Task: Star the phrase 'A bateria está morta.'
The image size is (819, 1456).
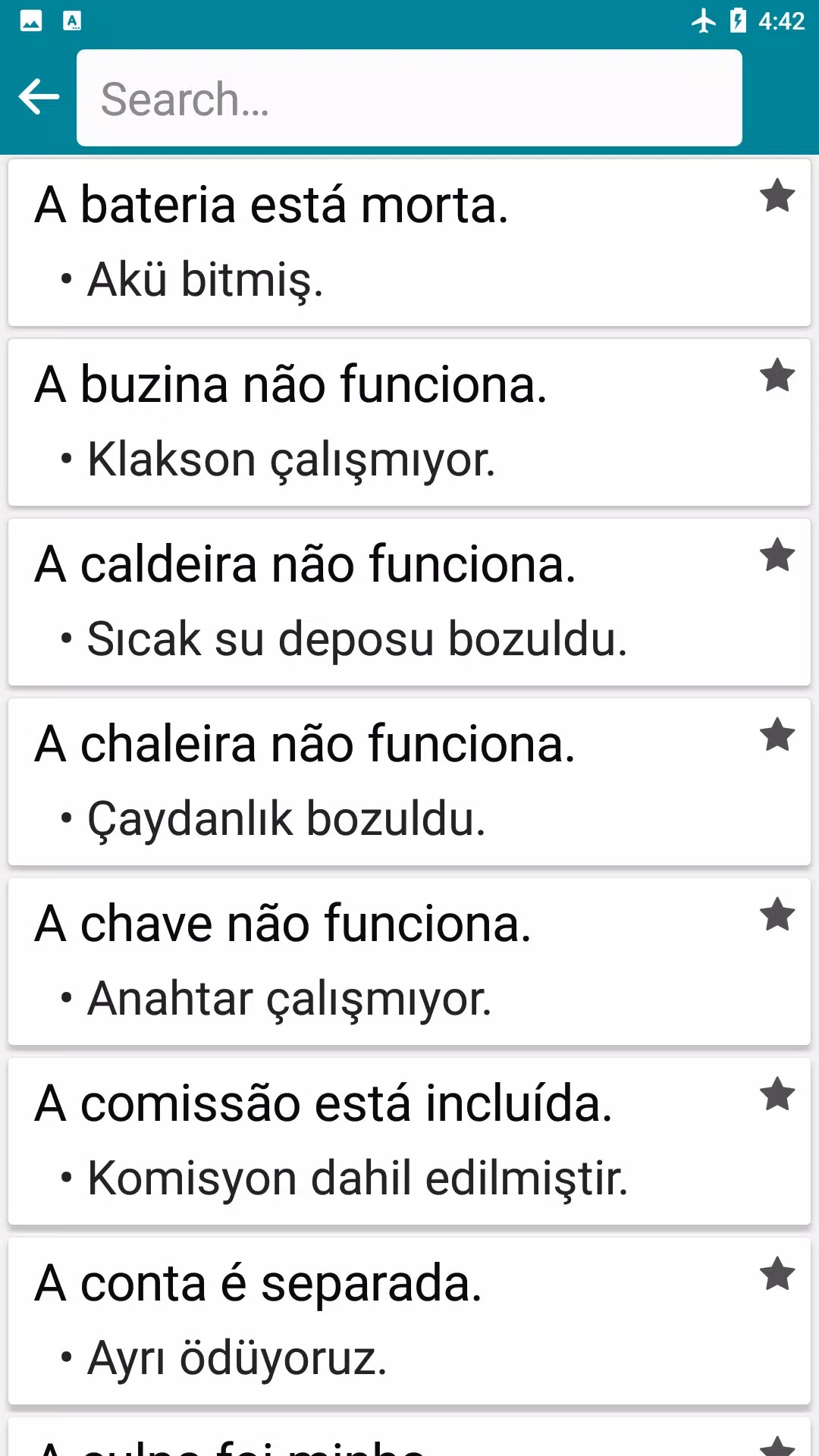Action: coord(777,196)
